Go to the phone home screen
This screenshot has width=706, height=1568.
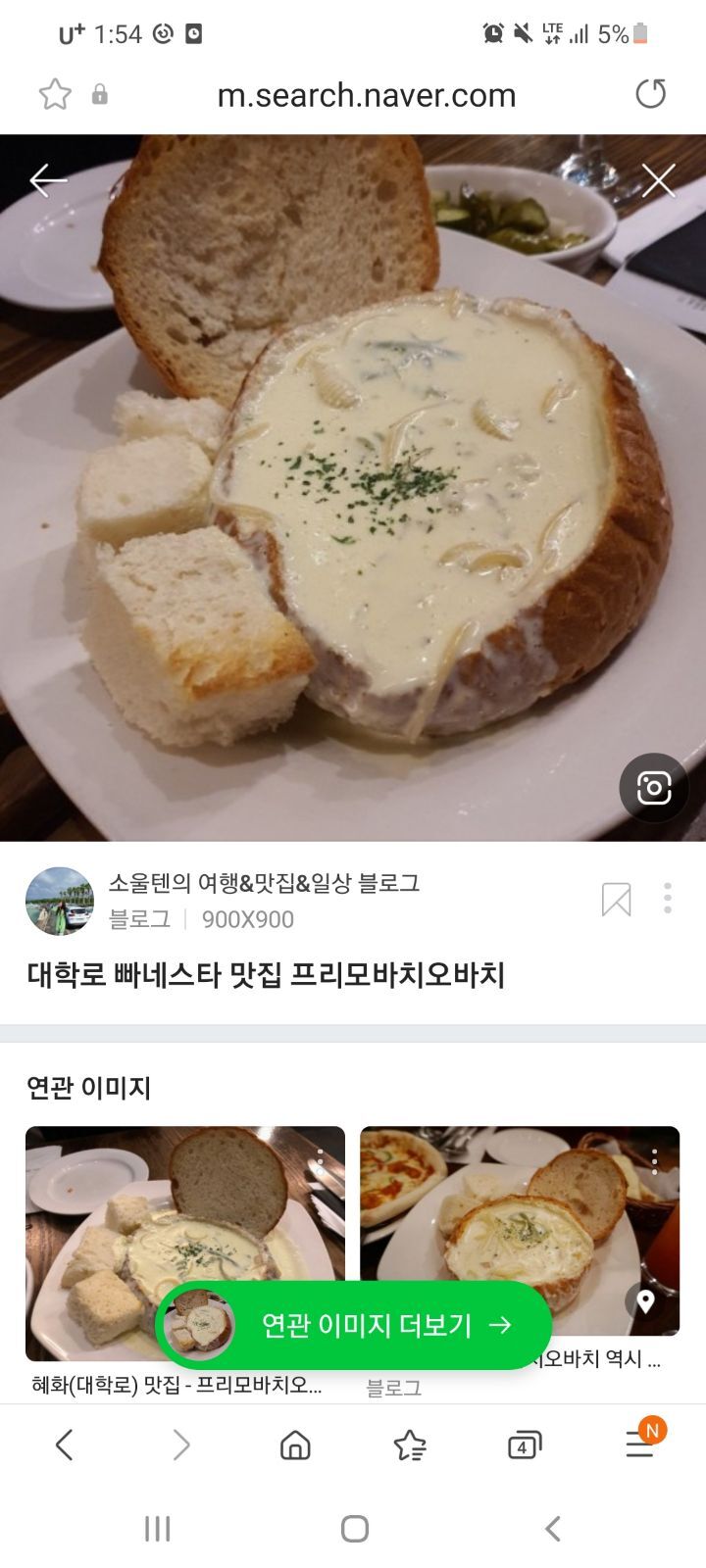tap(354, 1529)
